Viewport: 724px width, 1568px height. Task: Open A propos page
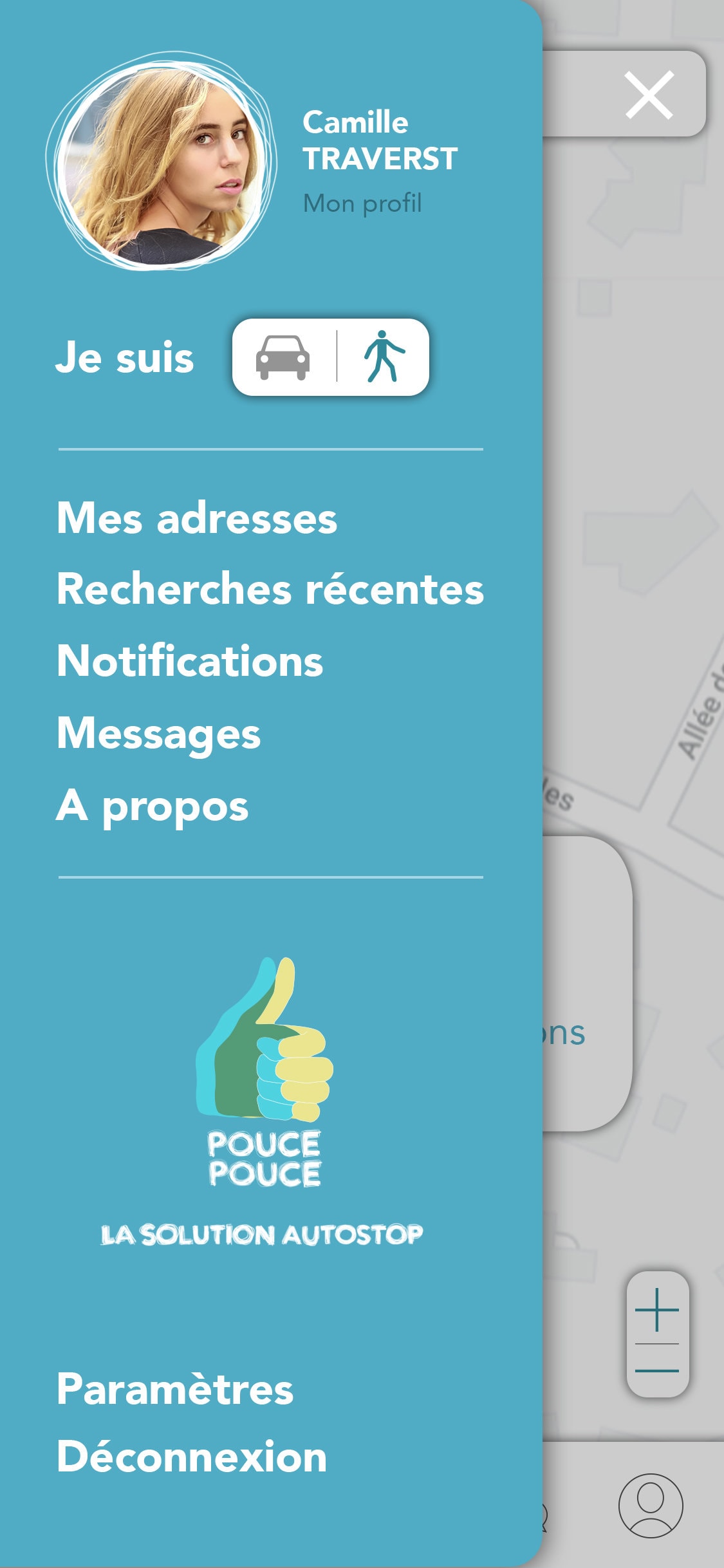[x=153, y=805]
